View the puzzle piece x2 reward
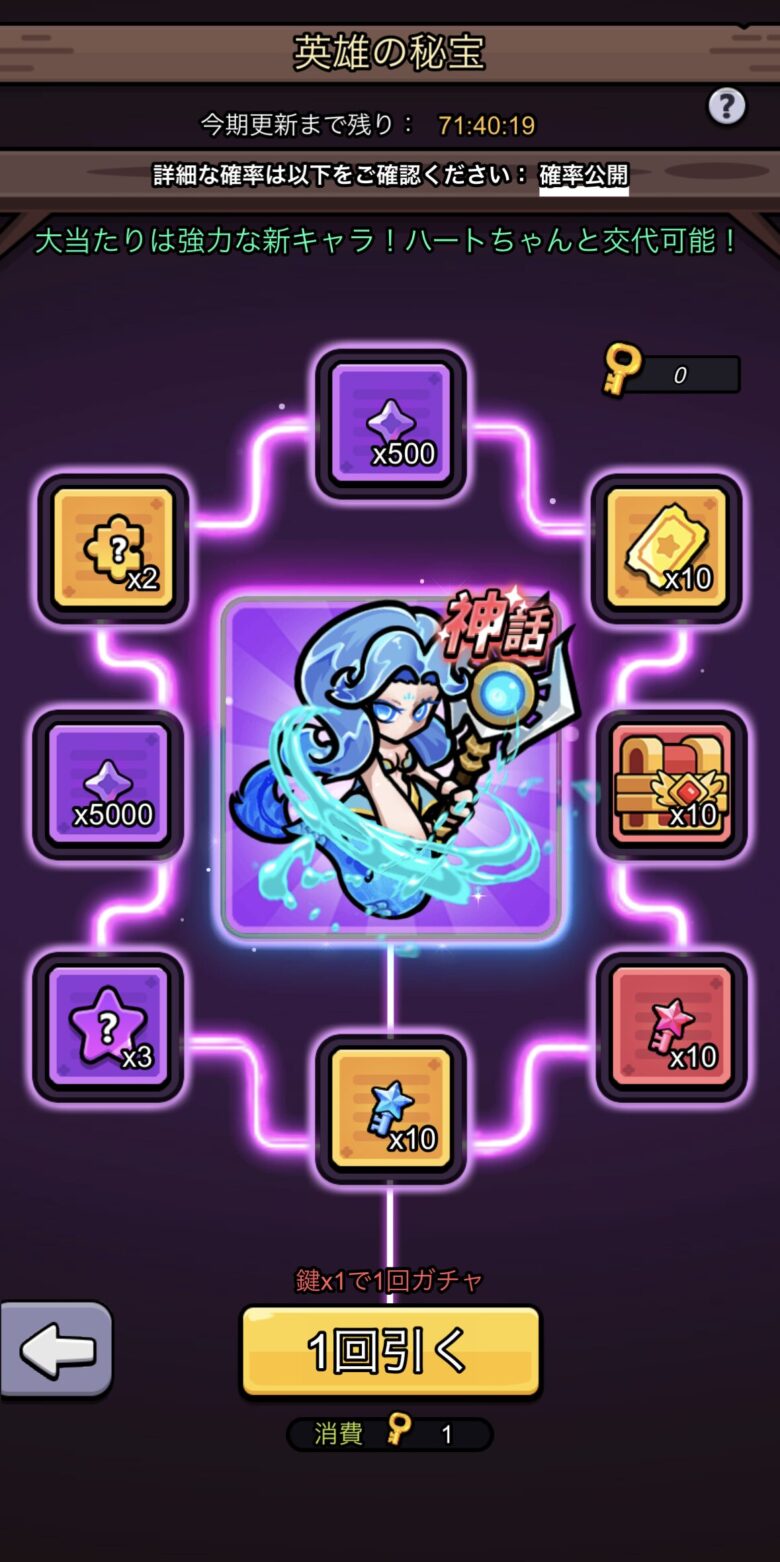 [113, 549]
